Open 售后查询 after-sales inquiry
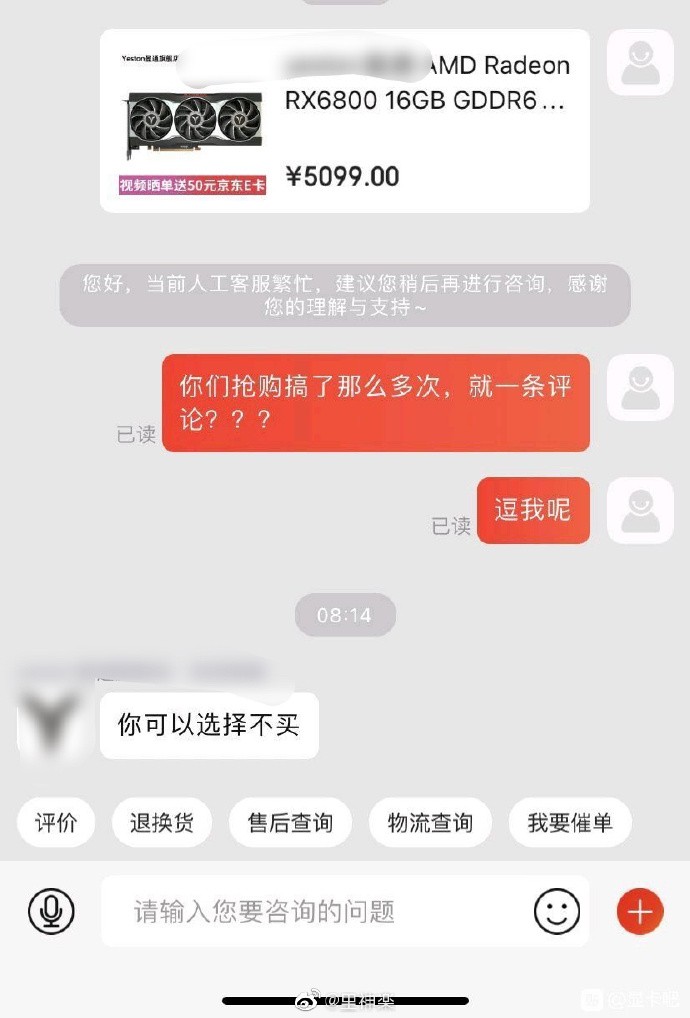Image resolution: width=690 pixels, height=1018 pixels. (x=290, y=823)
